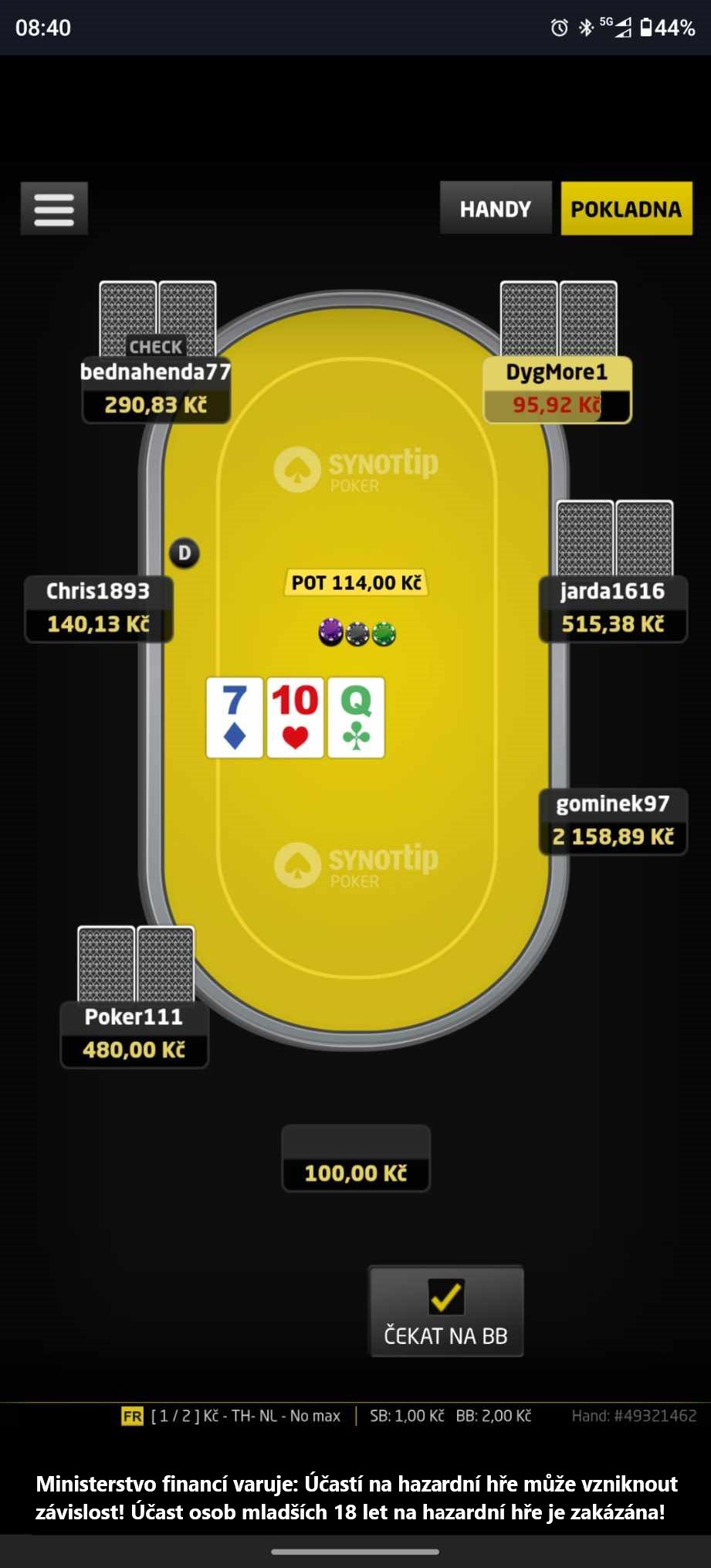Screen dimensions: 711x1568
Task: View player bednahenda77's seat
Action: 156,389
